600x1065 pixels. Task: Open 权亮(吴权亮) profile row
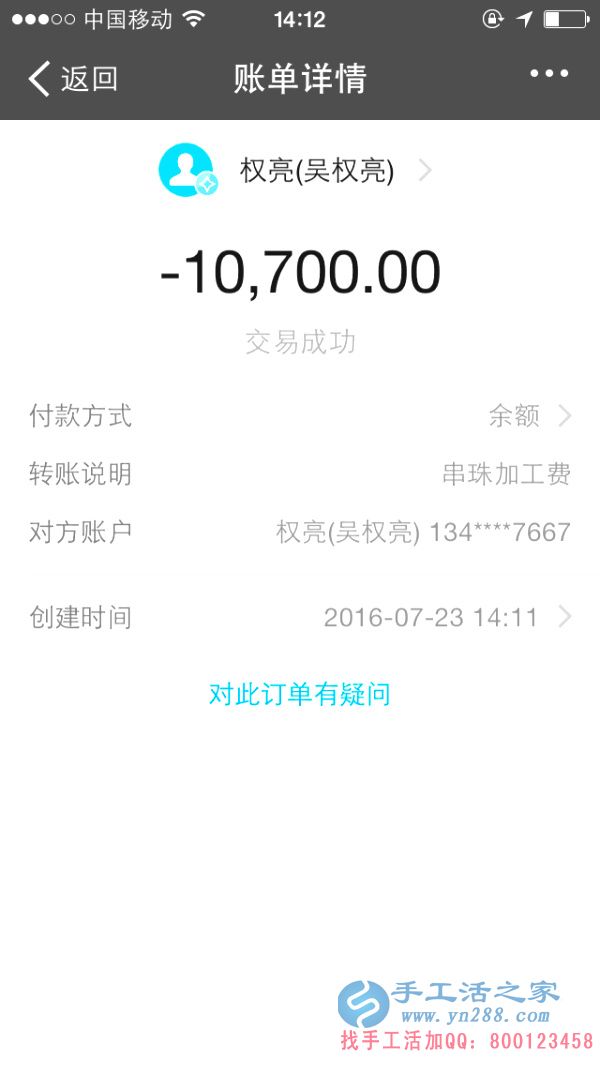(300, 171)
